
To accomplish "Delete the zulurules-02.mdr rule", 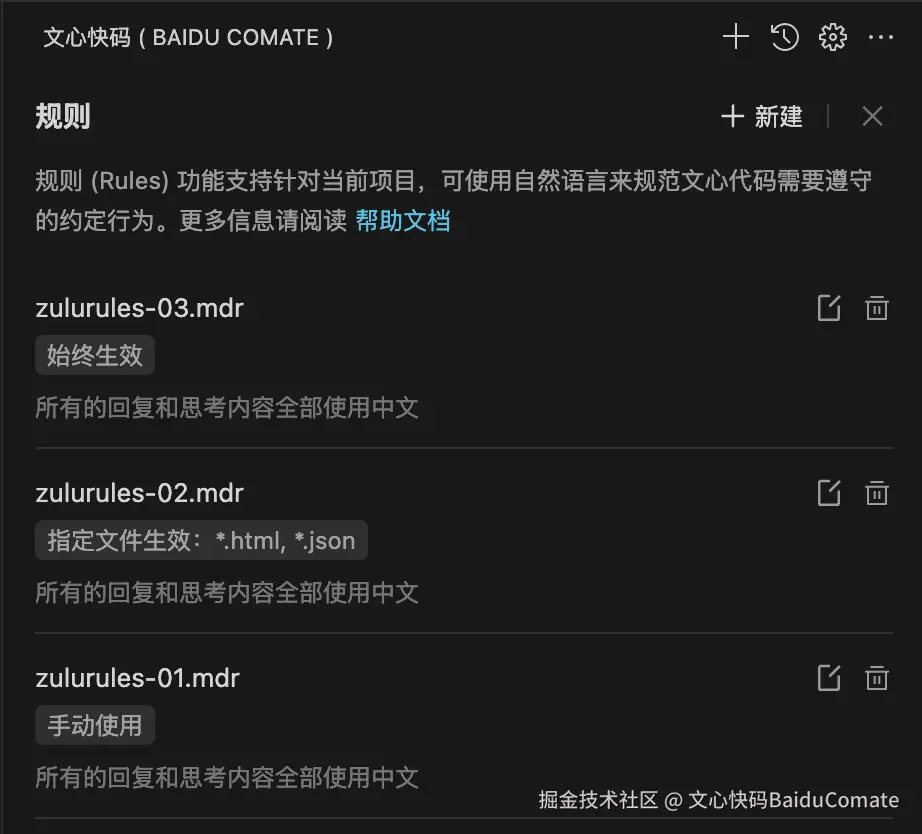I will tap(877, 493).
